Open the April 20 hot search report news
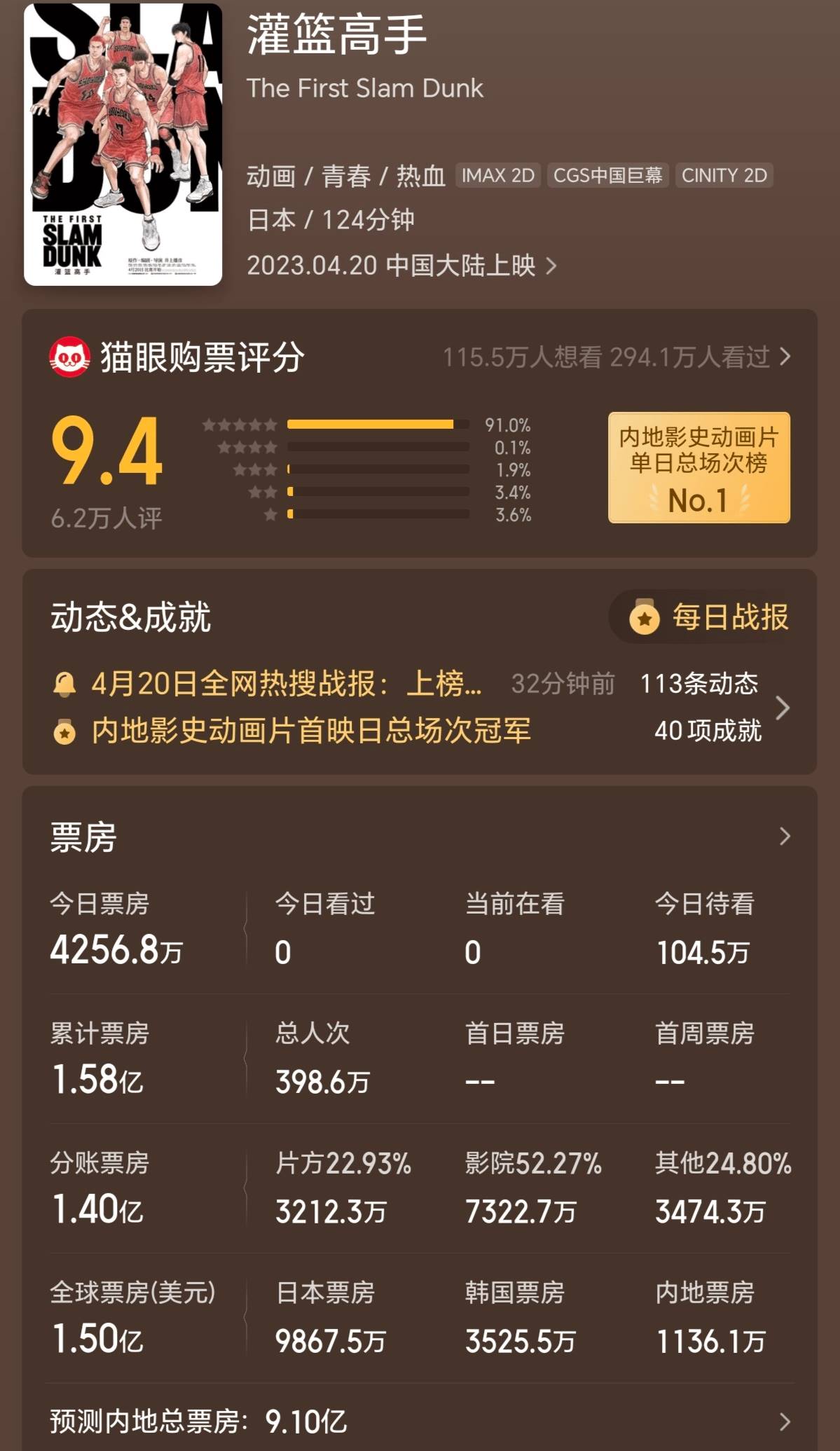 (286, 683)
